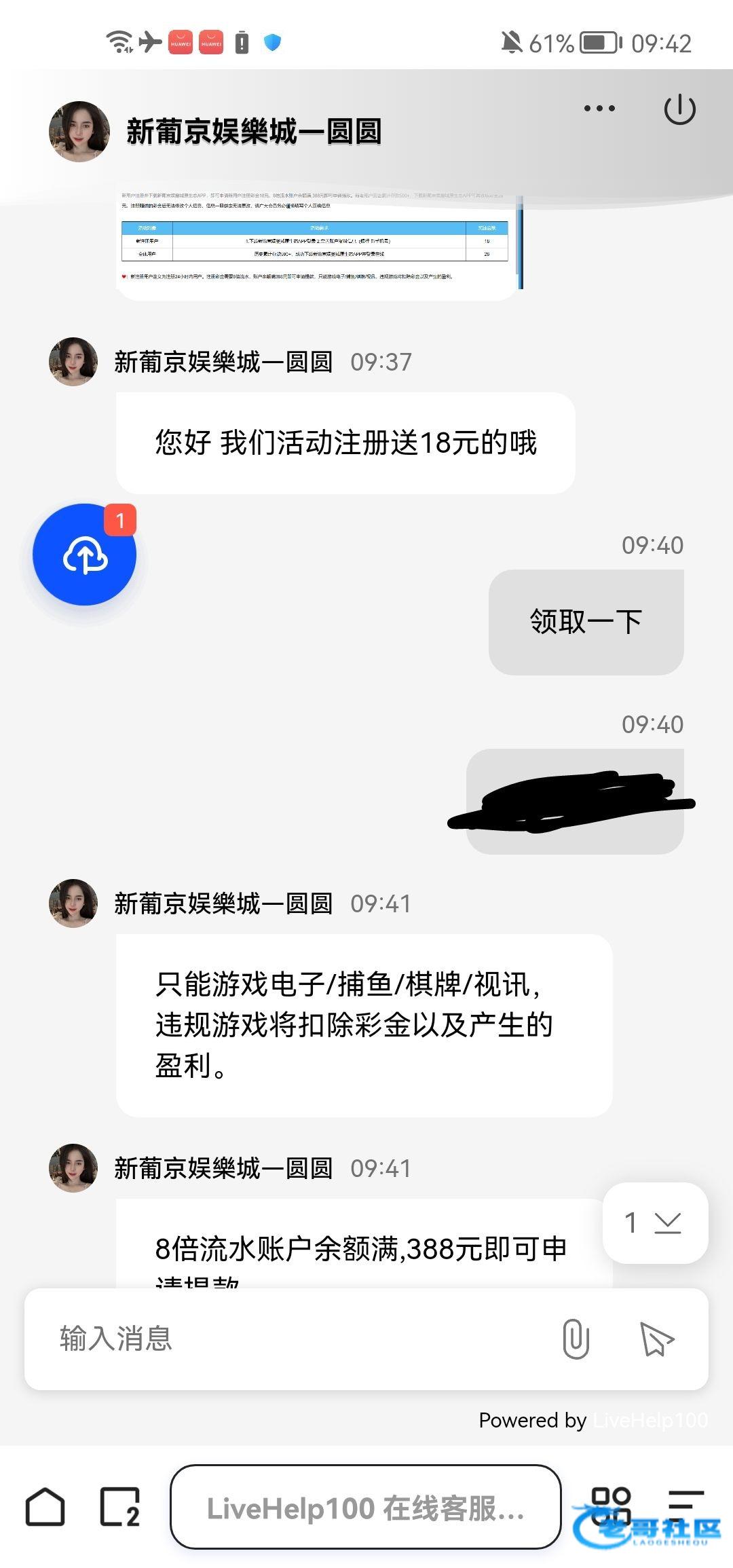Image resolution: width=733 pixels, height=1568 pixels.
Task: Tap the blue cloud upload floating button
Action: [85, 555]
